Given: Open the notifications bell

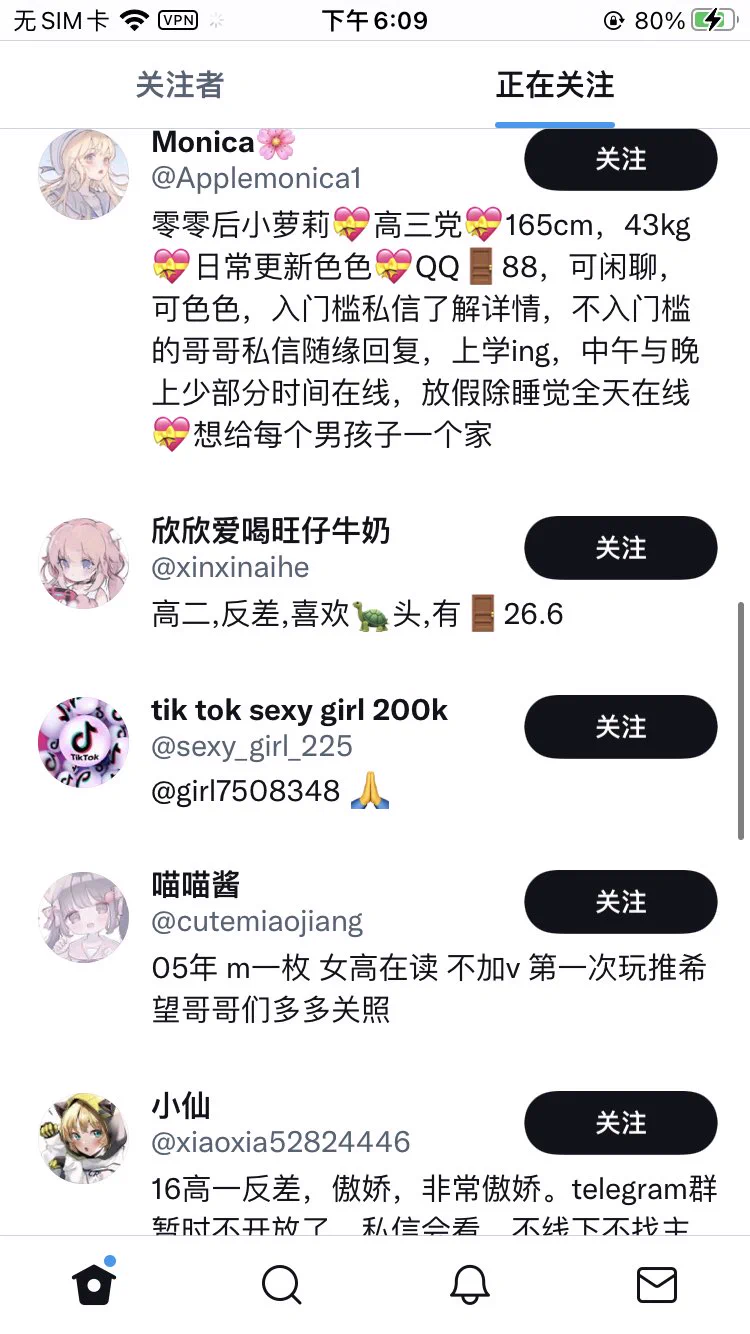Looking at the screenshot, I should (469, 1284).
